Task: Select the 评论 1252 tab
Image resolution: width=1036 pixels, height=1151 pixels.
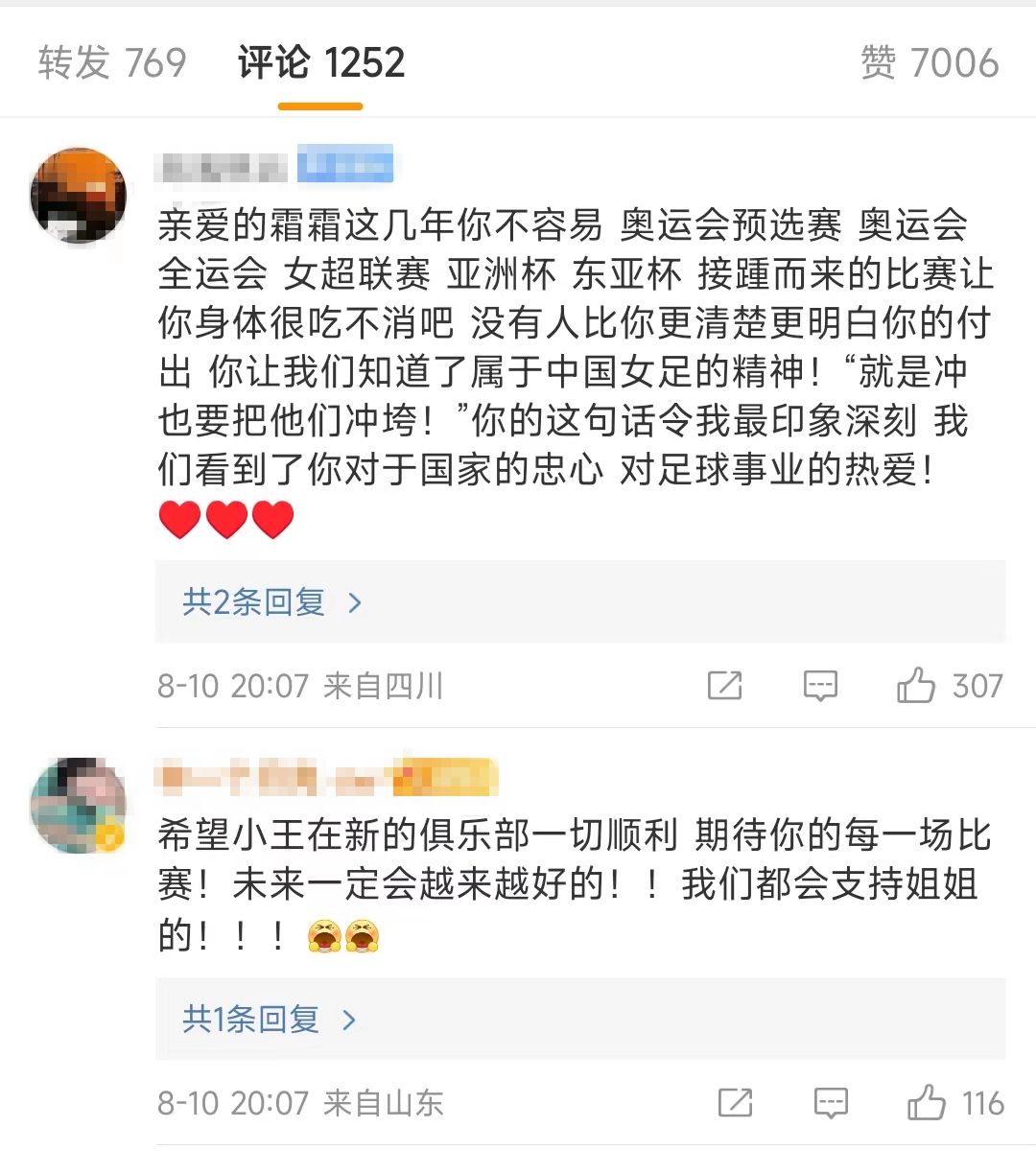Action: tap(320, 63)
